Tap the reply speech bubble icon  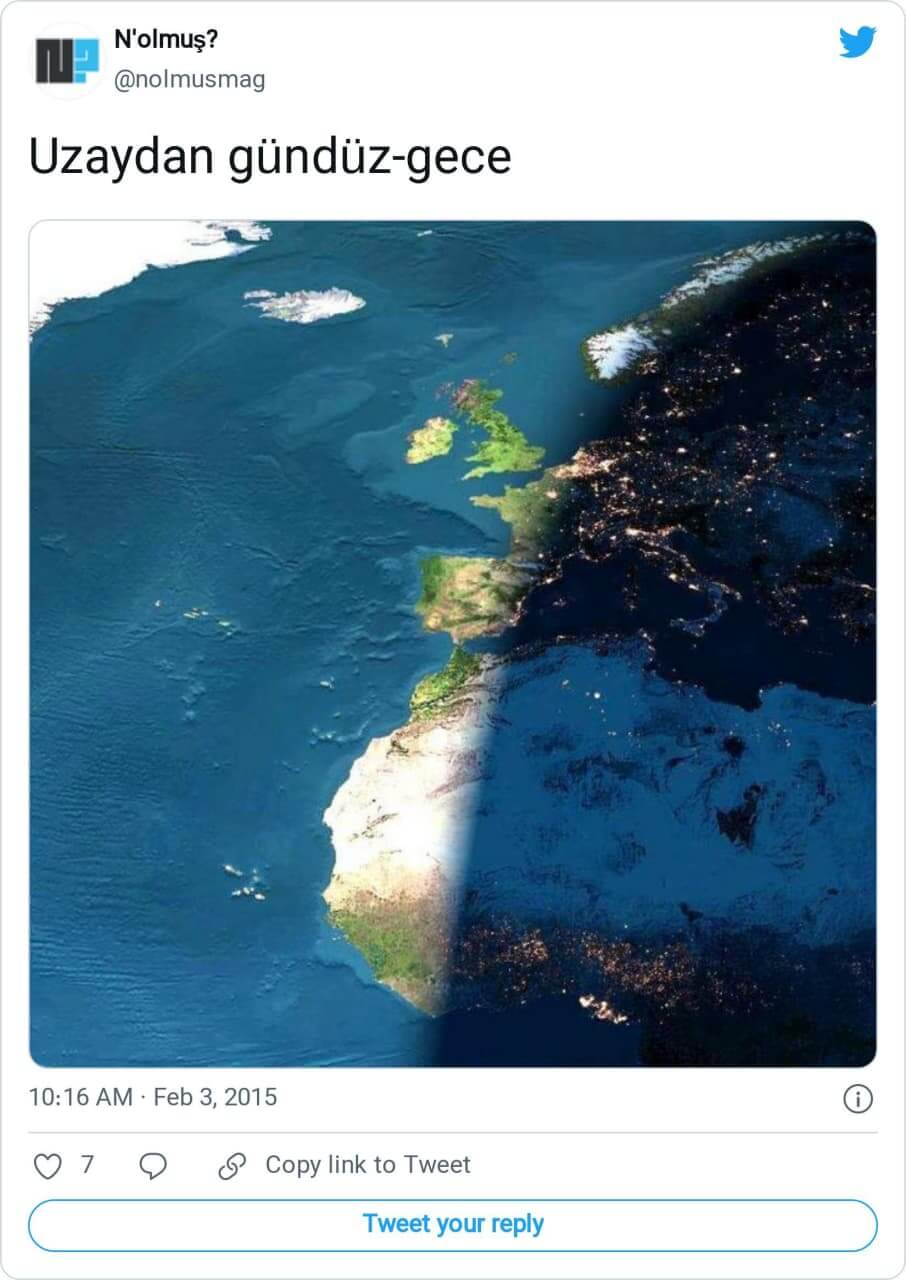click(x=153, y=1166)
